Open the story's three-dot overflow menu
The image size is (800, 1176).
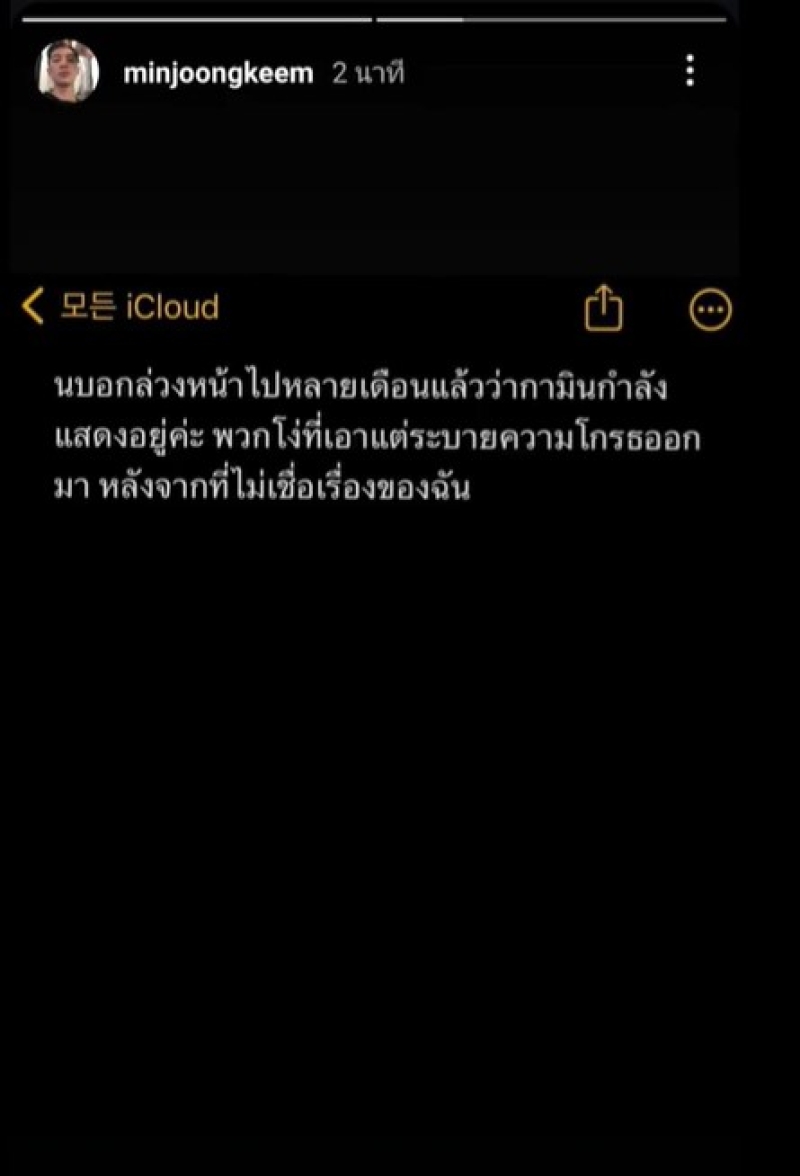click(689, 71)
